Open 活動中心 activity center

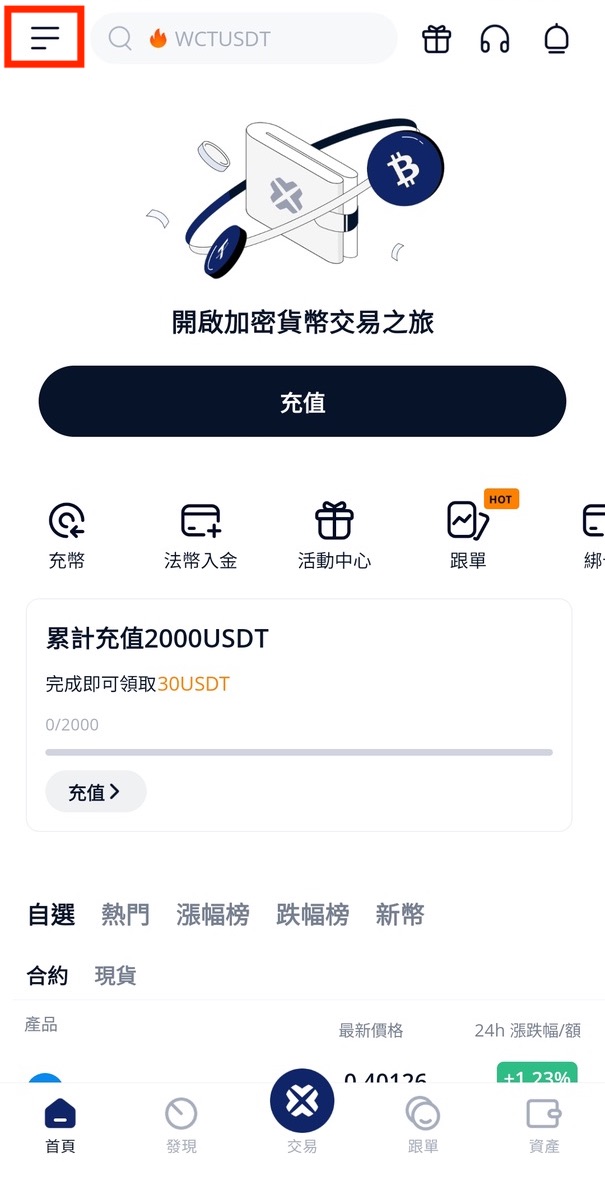pyautogui.click(x=334, y=534)
